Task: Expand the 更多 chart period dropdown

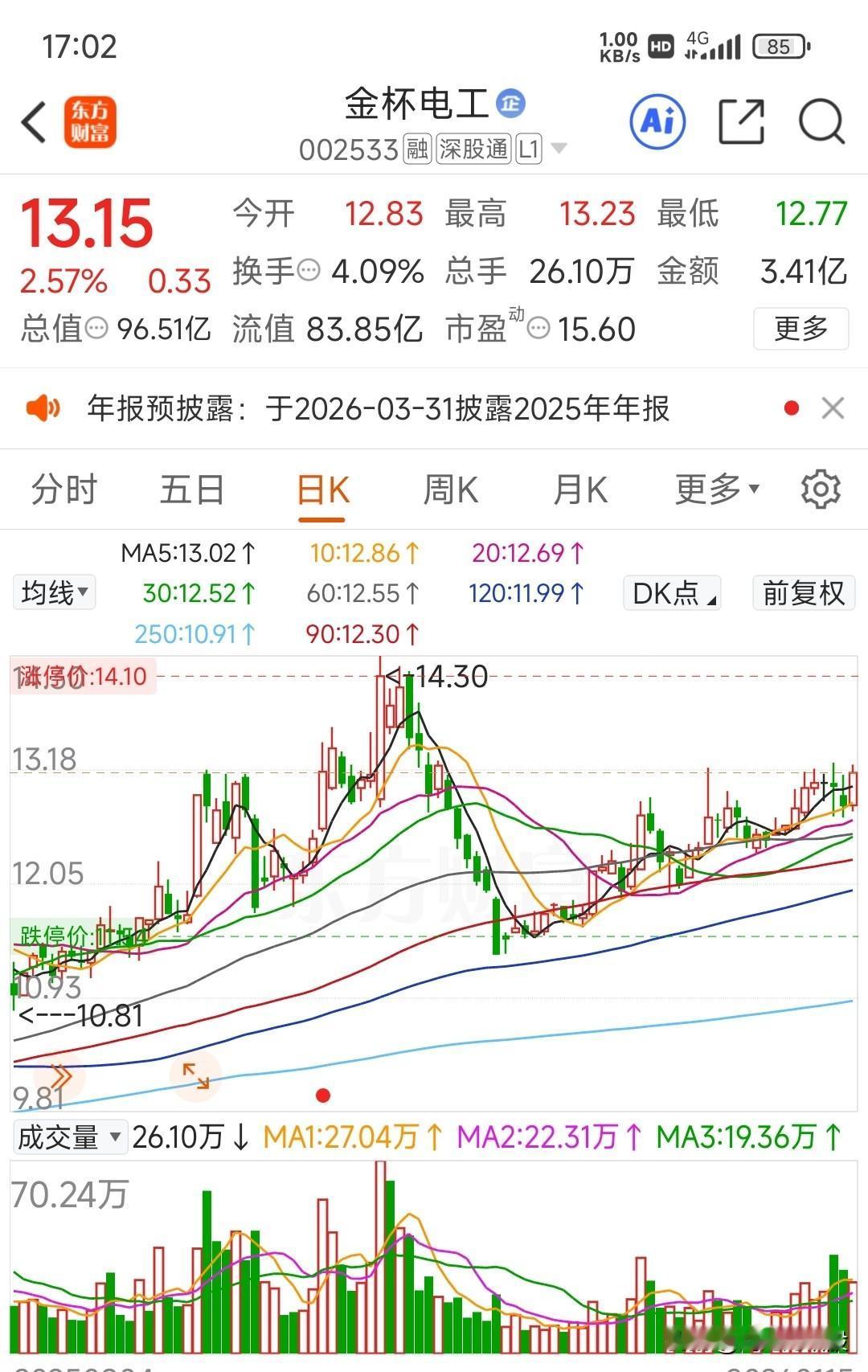Action: coord(717,489)
